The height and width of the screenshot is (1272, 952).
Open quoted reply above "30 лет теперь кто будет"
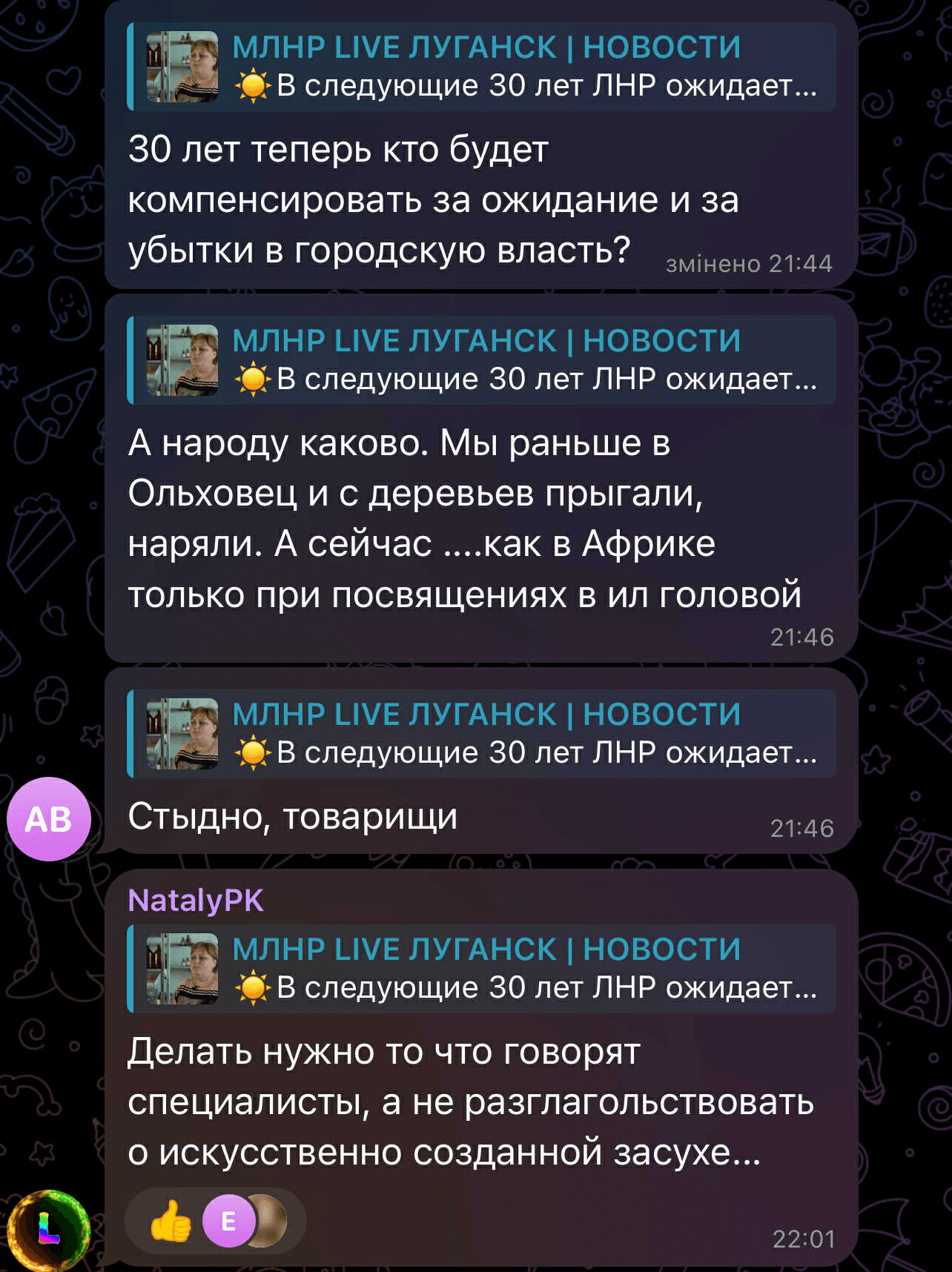(x=482, y=67)
